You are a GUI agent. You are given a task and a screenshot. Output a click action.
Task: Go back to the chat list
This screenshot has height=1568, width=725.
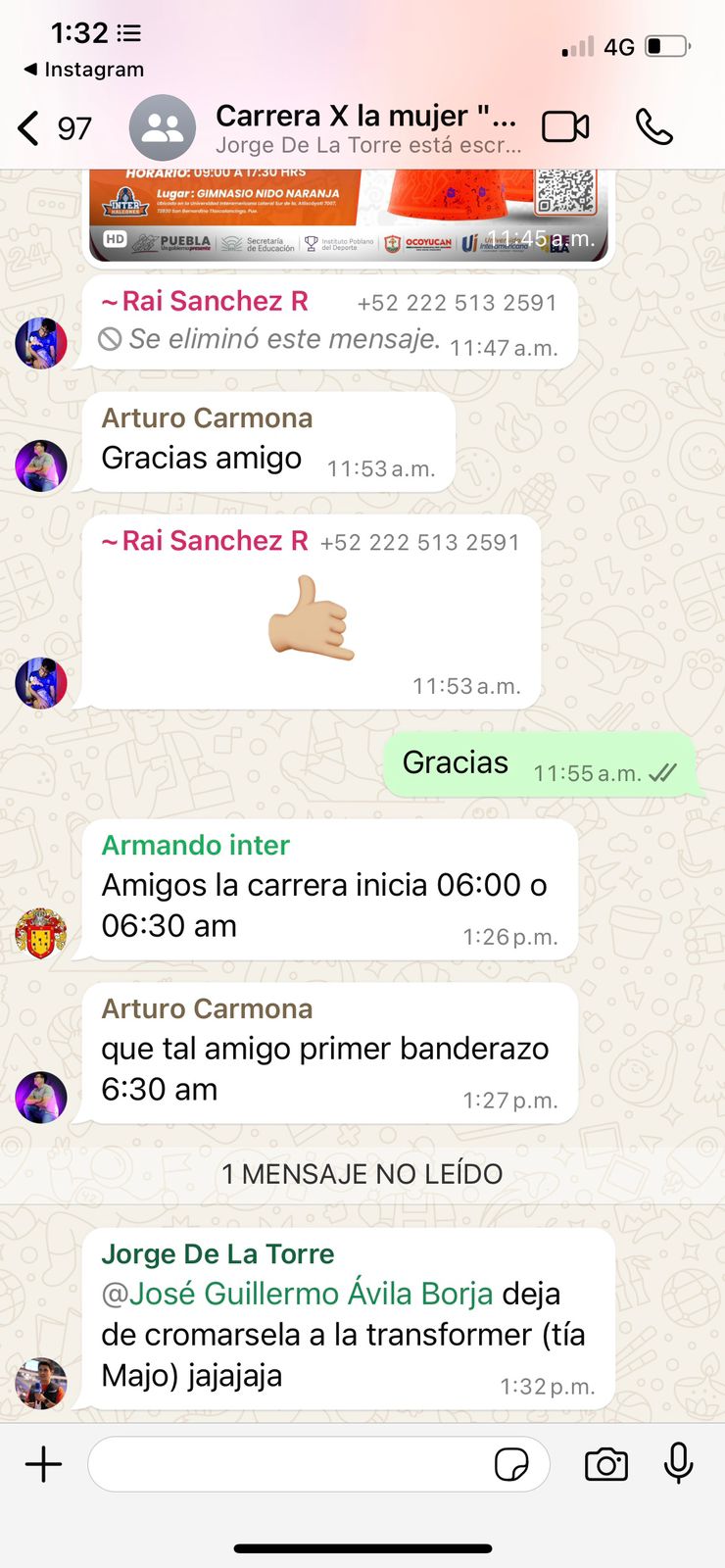(x=54, y=128)
